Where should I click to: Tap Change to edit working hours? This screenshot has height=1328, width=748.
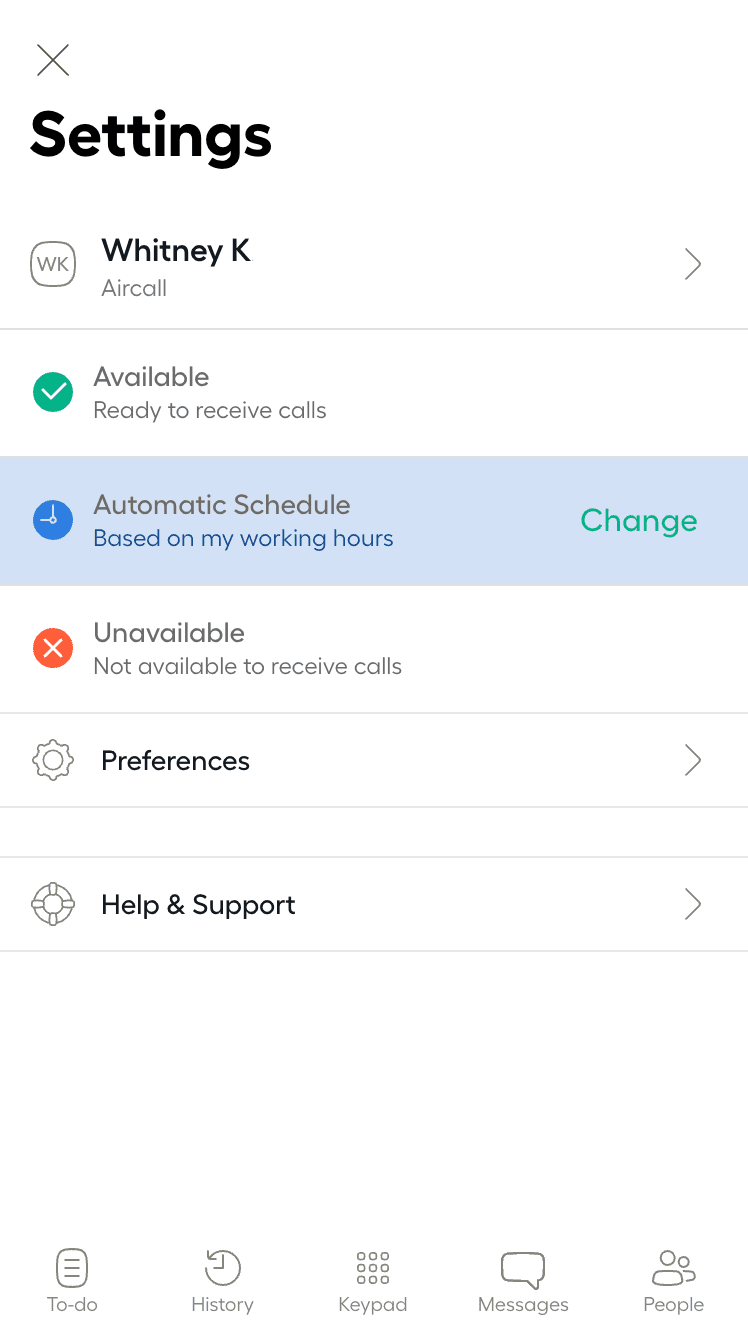tap(638, 520)
